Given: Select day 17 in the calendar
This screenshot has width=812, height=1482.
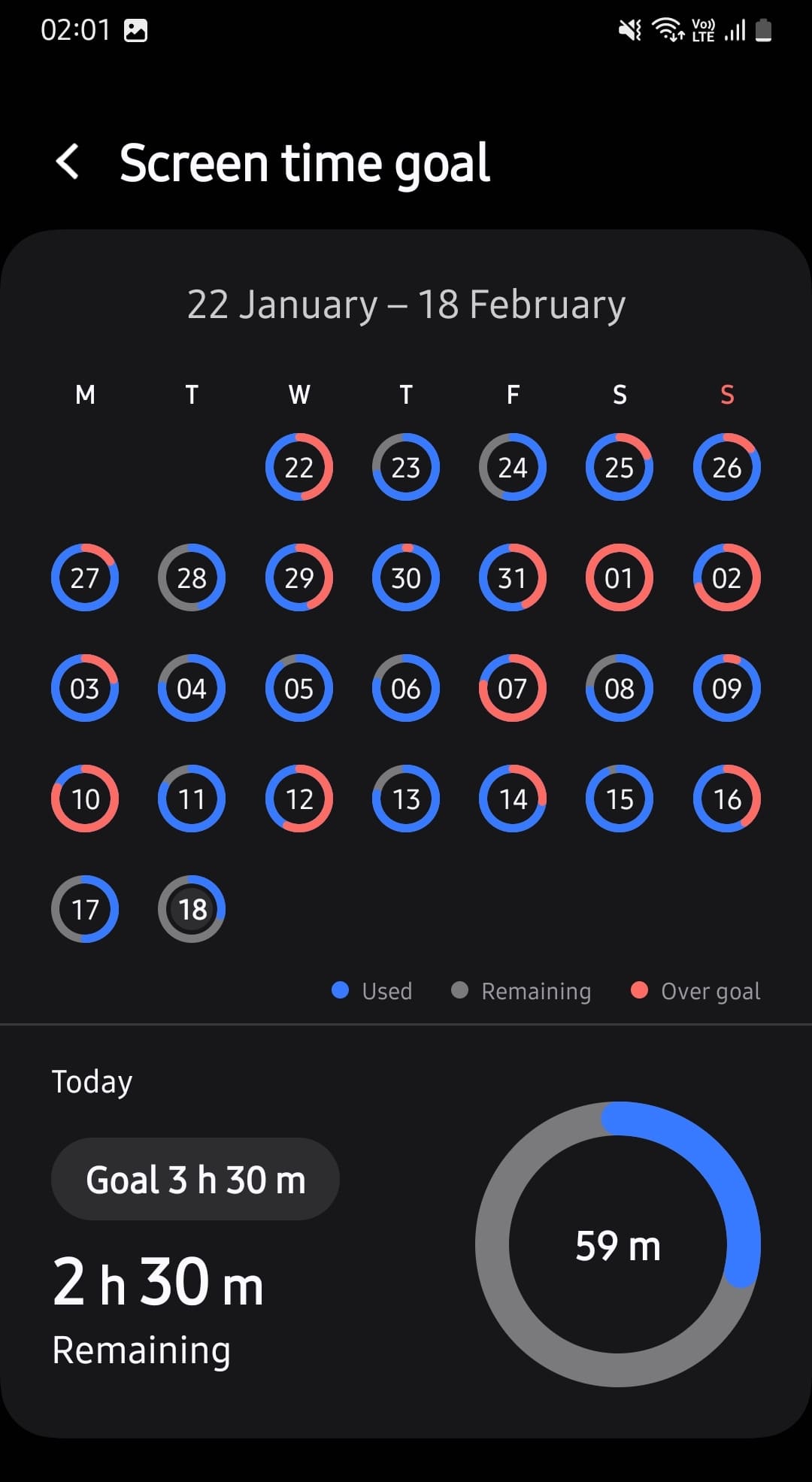Looking at the screenshot, I should coord(85,909).
